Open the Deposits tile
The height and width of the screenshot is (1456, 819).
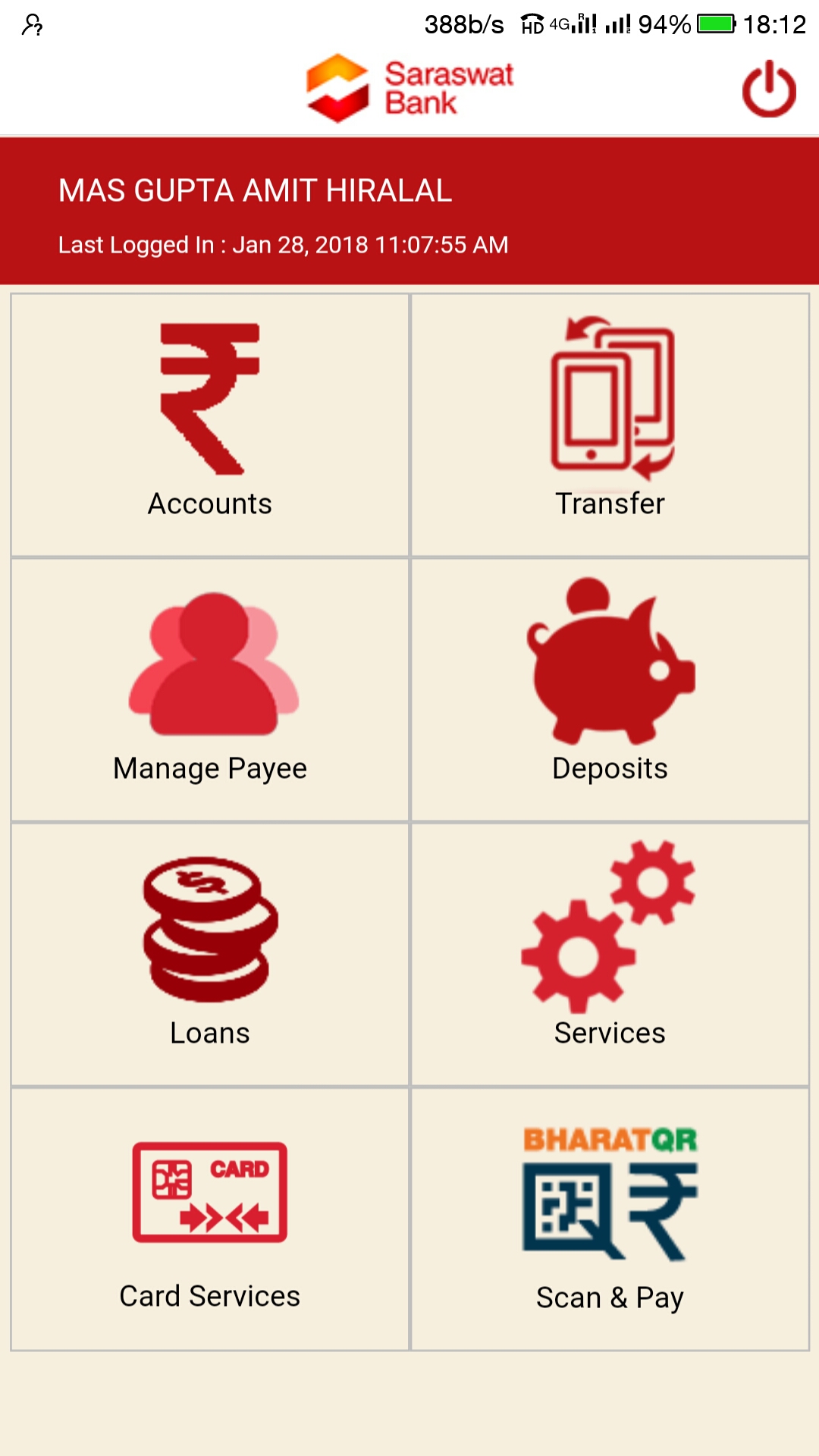click(610, 689)
